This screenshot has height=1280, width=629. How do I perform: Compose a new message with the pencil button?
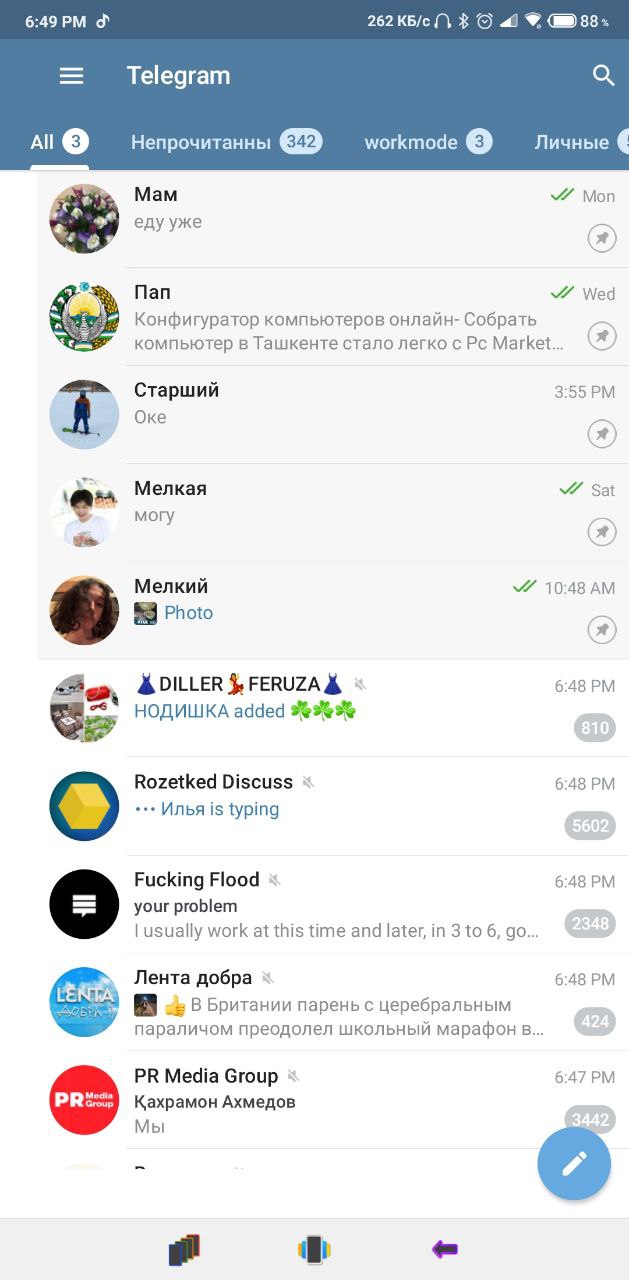click(574, 1164)
